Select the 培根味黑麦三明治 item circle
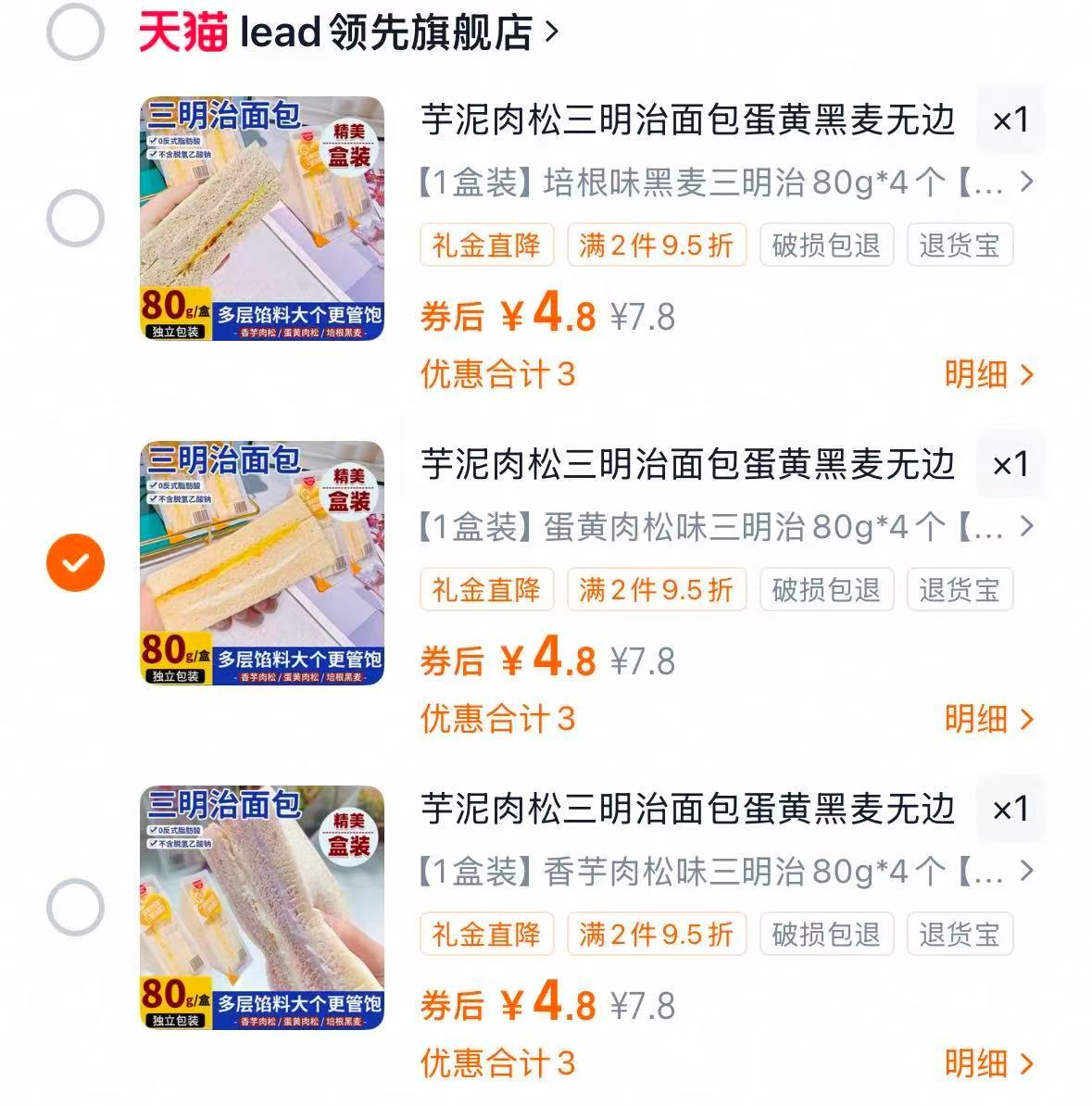Image resolution: width=1092 pixels, height=1106 pixels. click(x=74, y=217)
